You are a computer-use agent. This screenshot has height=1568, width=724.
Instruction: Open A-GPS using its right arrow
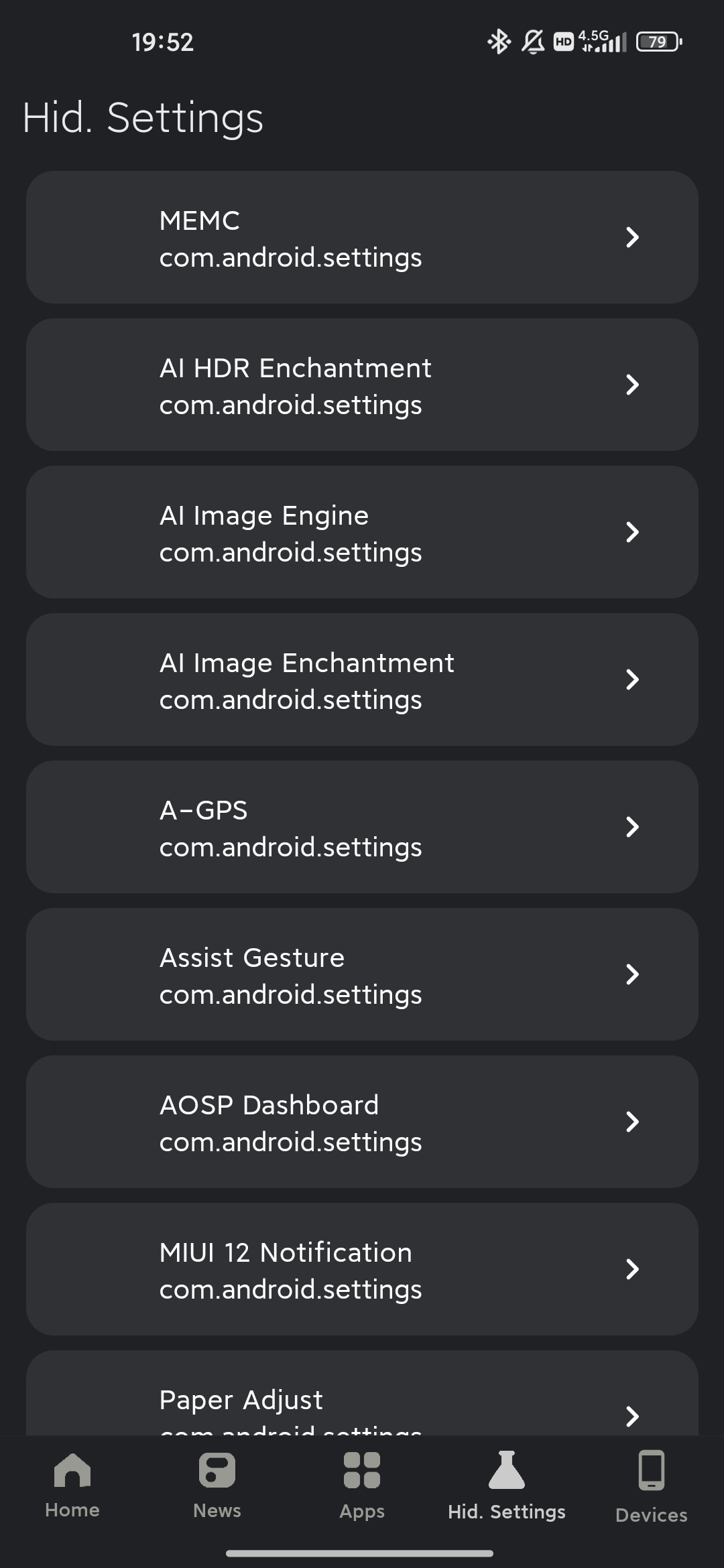pos(632,827)
